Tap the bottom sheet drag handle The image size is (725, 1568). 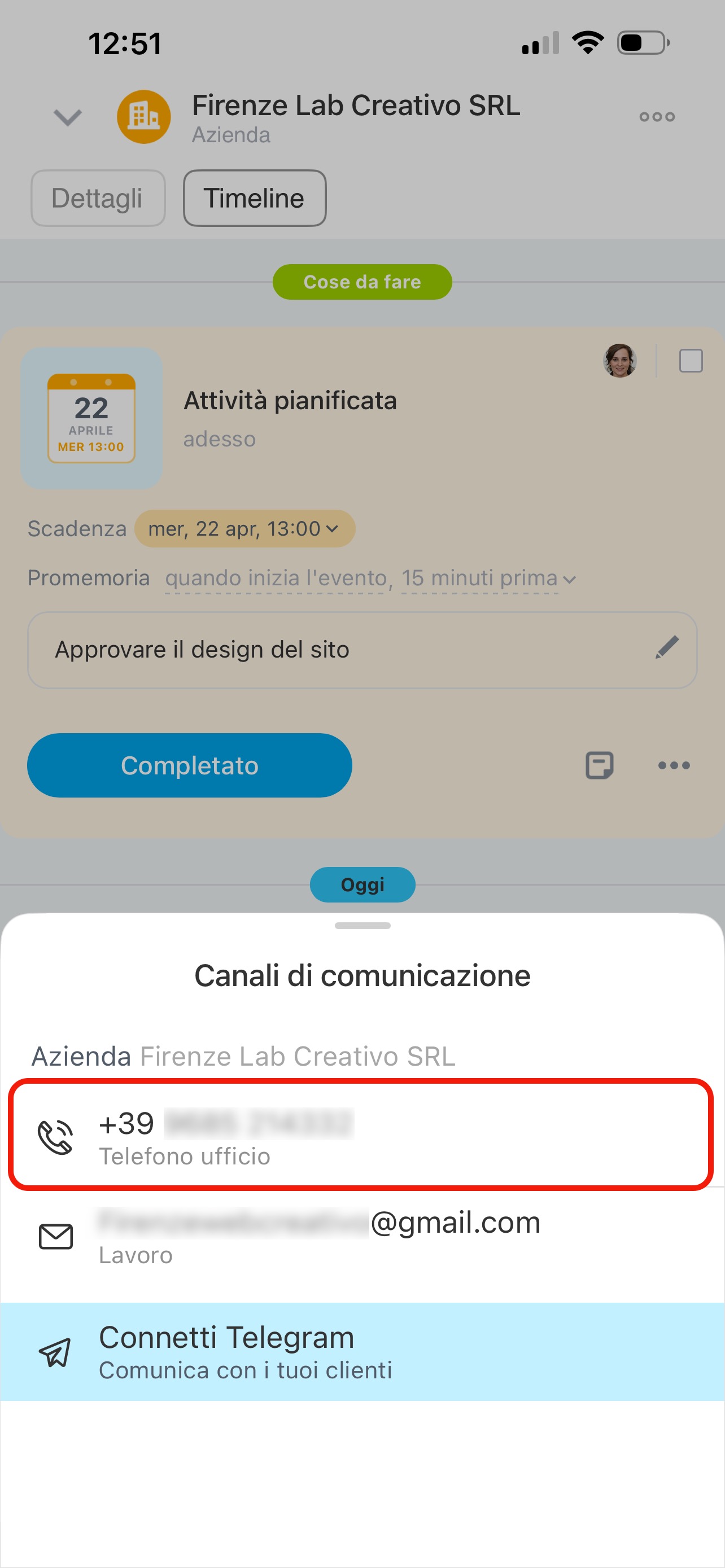[x=362, y=925]
